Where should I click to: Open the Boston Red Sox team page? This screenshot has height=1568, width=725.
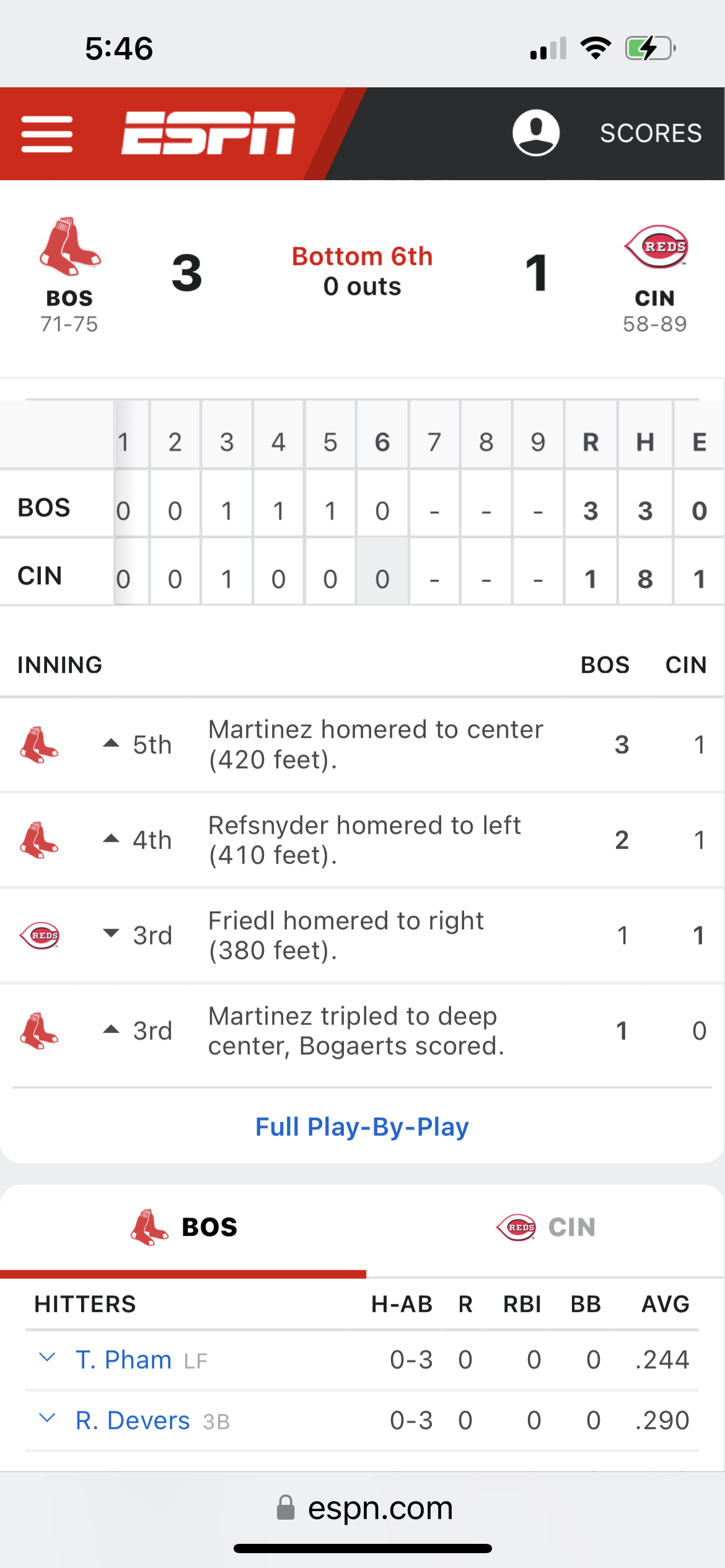coord(69,272)
